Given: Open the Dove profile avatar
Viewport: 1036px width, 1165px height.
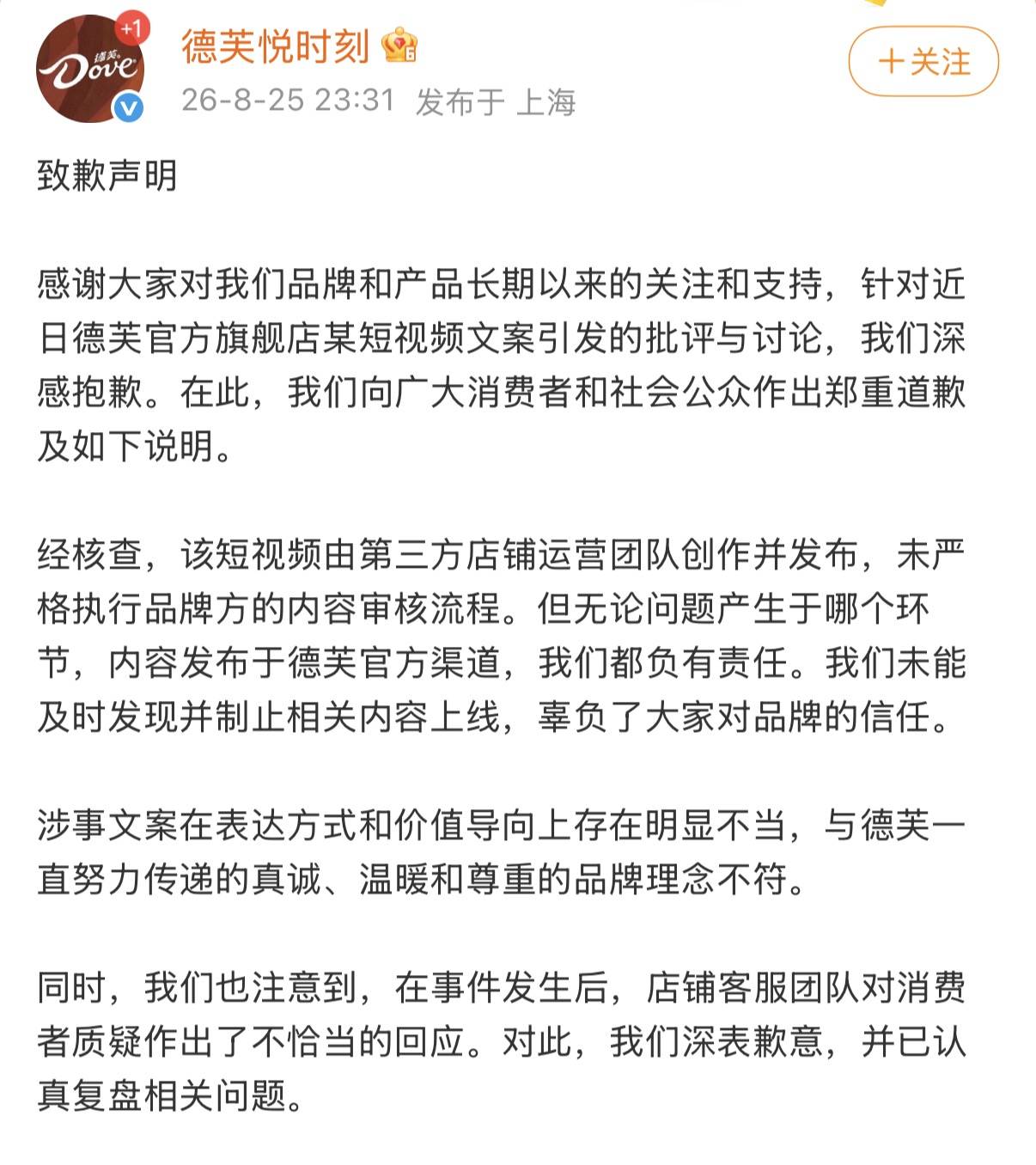Looking at the screenshot, I should 90,69.
